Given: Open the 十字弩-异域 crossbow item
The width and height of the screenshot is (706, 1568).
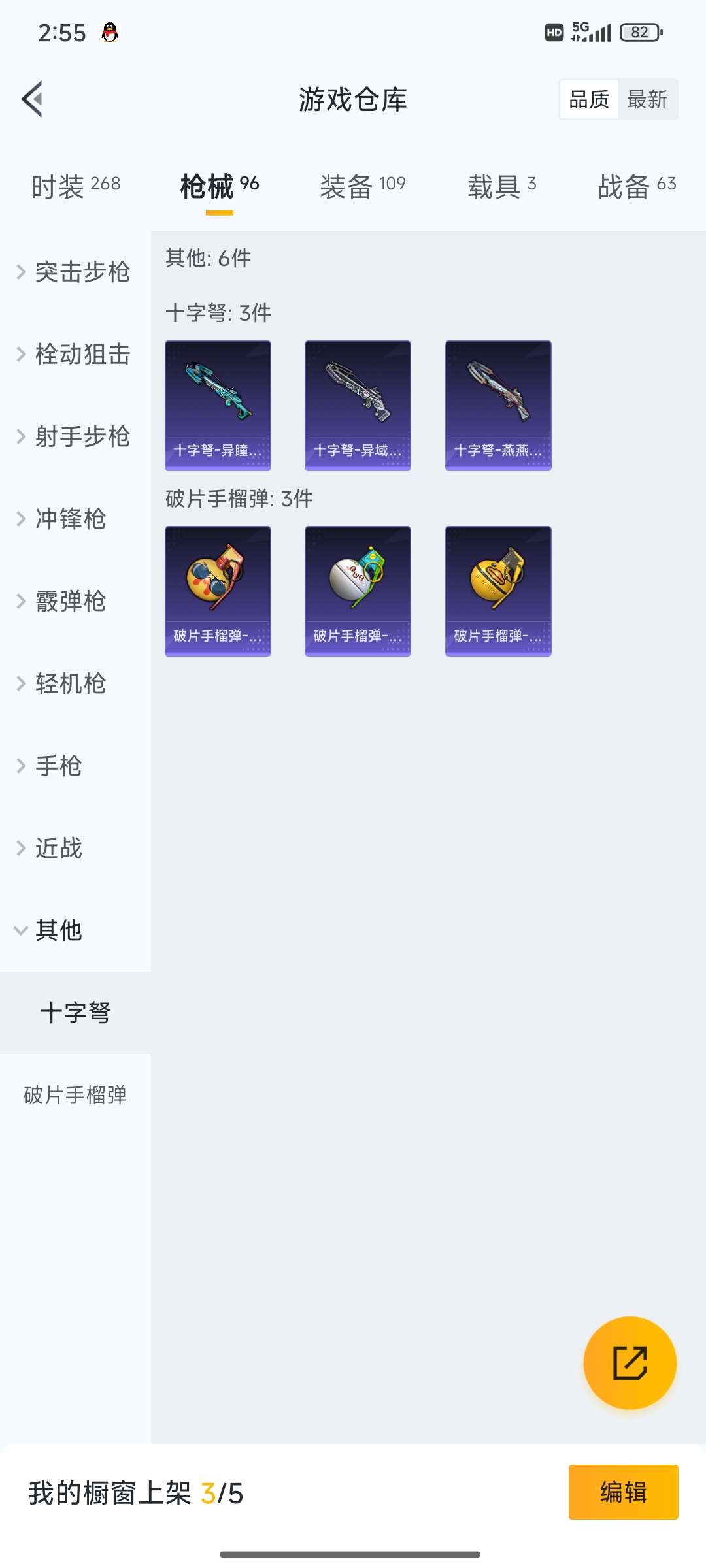Looking at the screenshot, I should [x=358, y=405].
